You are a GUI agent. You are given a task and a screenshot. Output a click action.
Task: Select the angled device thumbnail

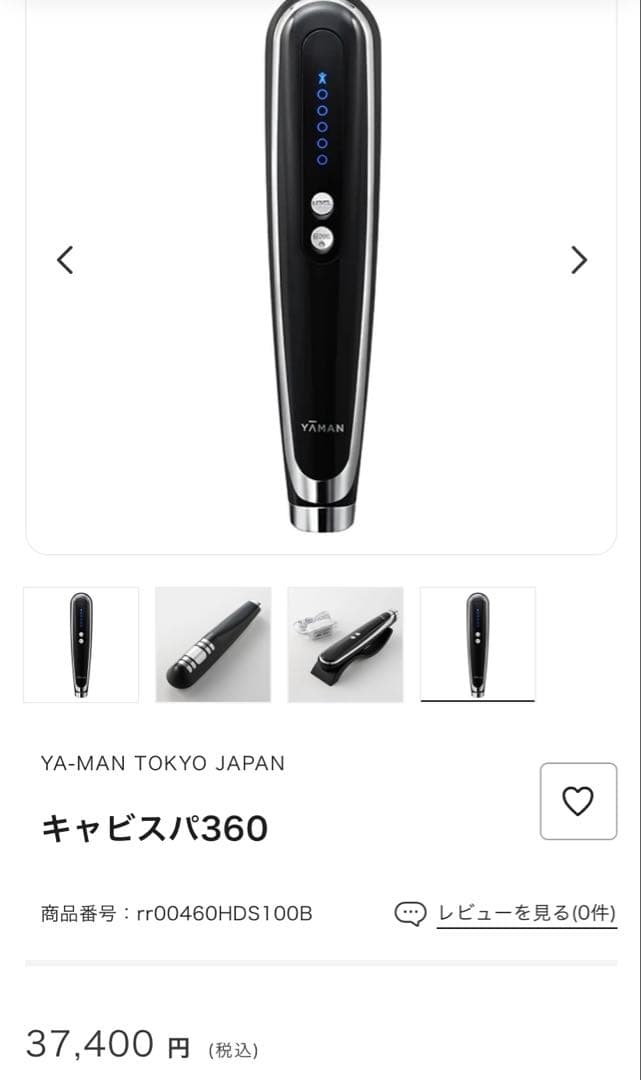coord(213,644)
